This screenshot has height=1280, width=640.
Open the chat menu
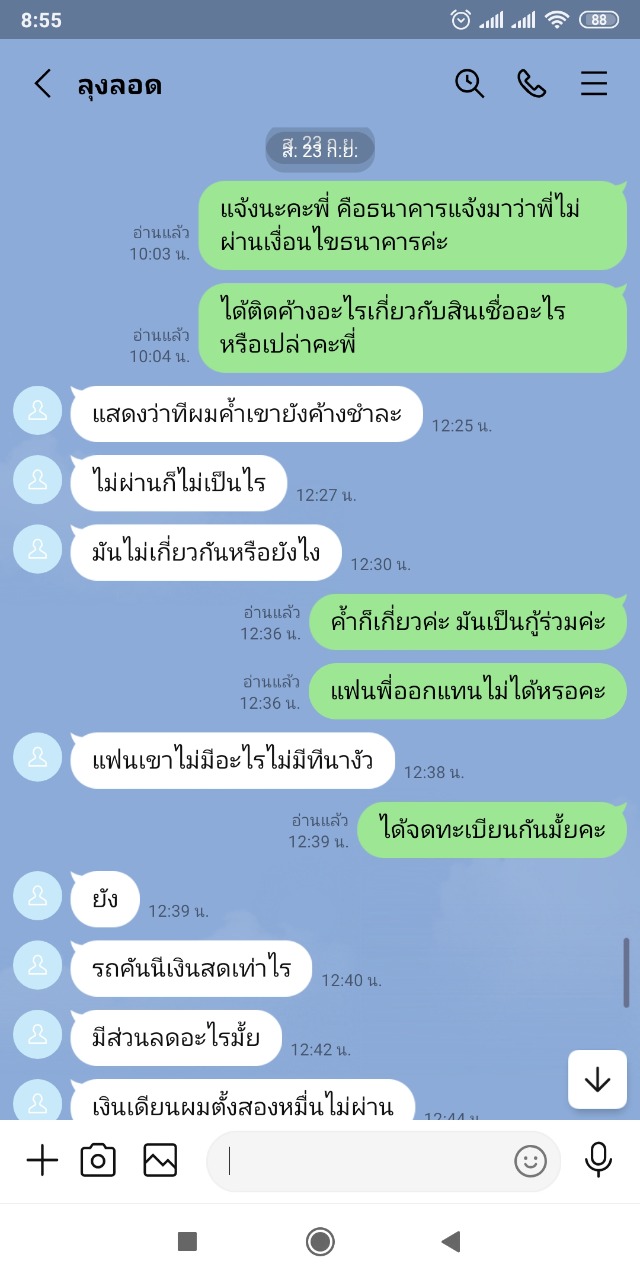(594, 84)
